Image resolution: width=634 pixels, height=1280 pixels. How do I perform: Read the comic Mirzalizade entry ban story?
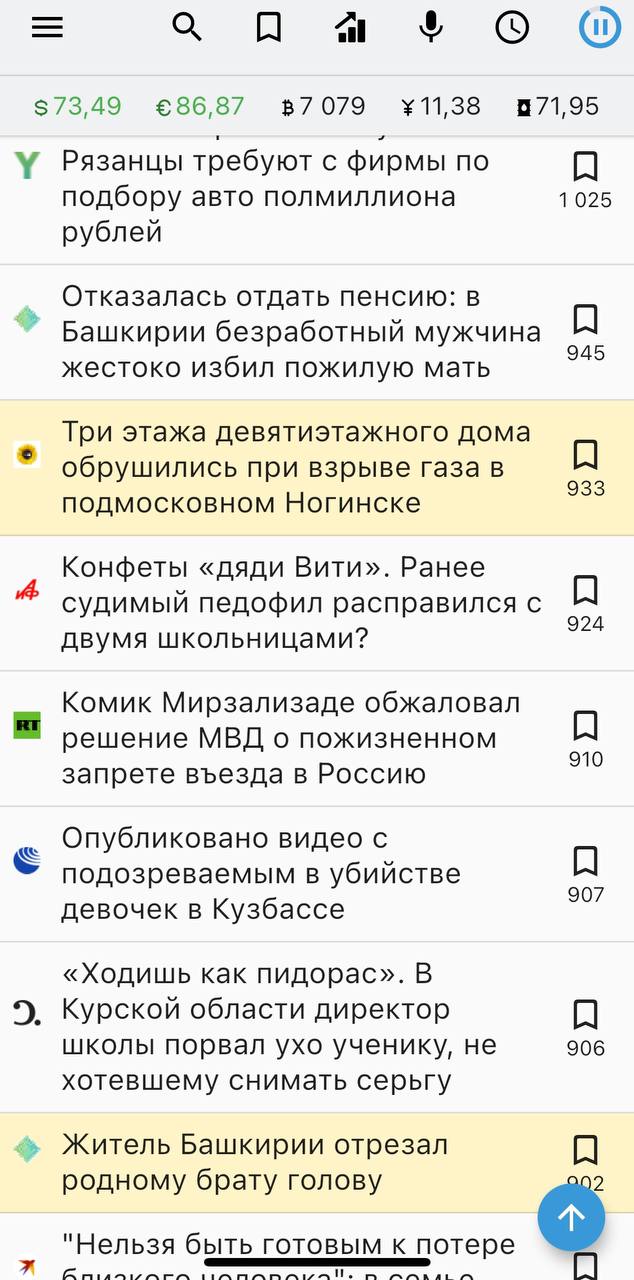[290, 738]
